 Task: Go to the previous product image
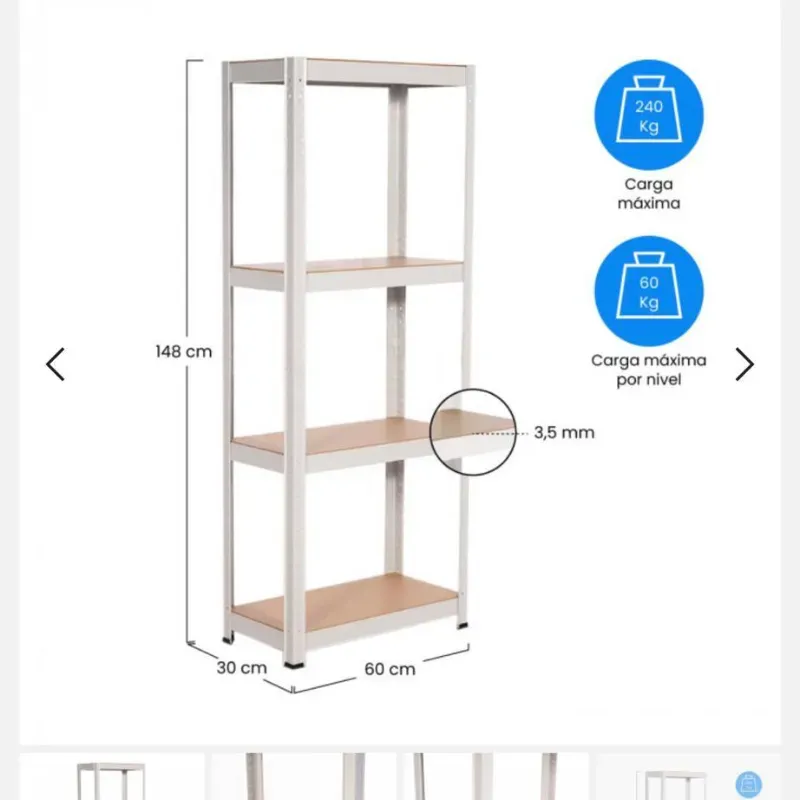click(56, 364)
